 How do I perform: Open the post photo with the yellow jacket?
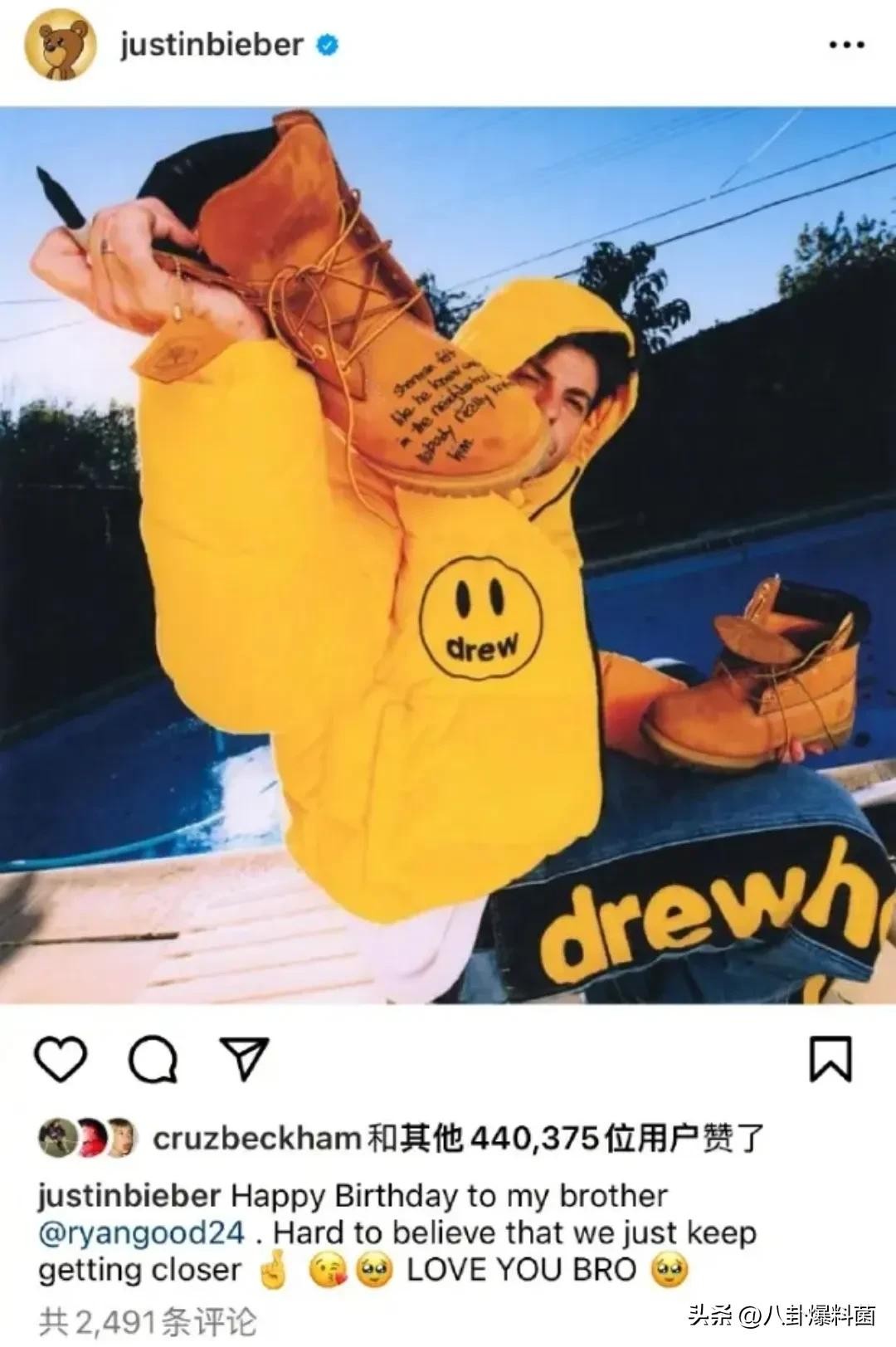click(x=448, y=556)
